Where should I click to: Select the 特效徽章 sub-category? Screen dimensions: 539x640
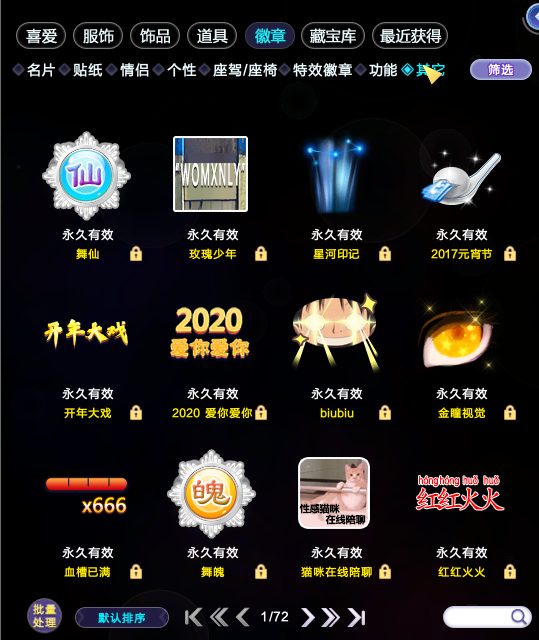coord(322,70)
